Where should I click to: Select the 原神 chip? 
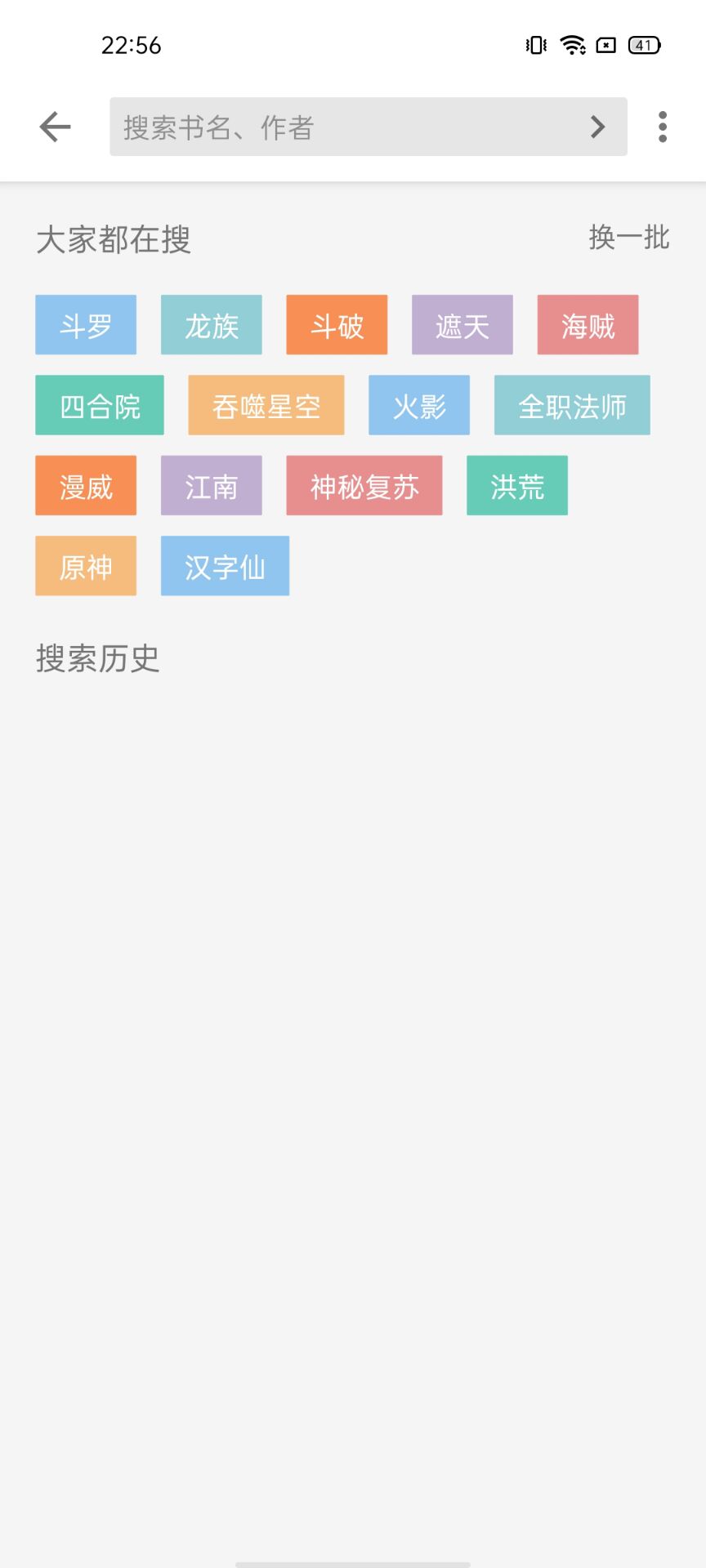(x=86, y=566)
